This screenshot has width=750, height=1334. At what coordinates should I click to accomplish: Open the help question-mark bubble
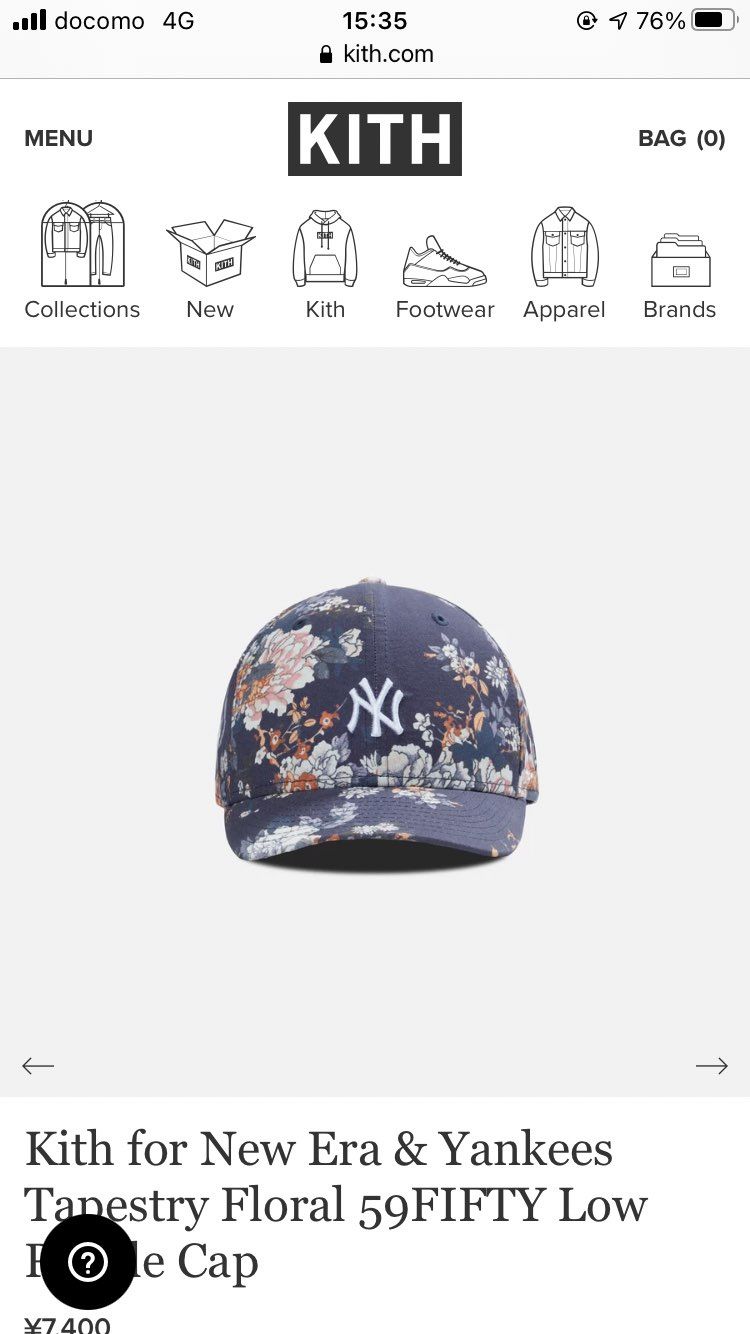click(87, 1263)
